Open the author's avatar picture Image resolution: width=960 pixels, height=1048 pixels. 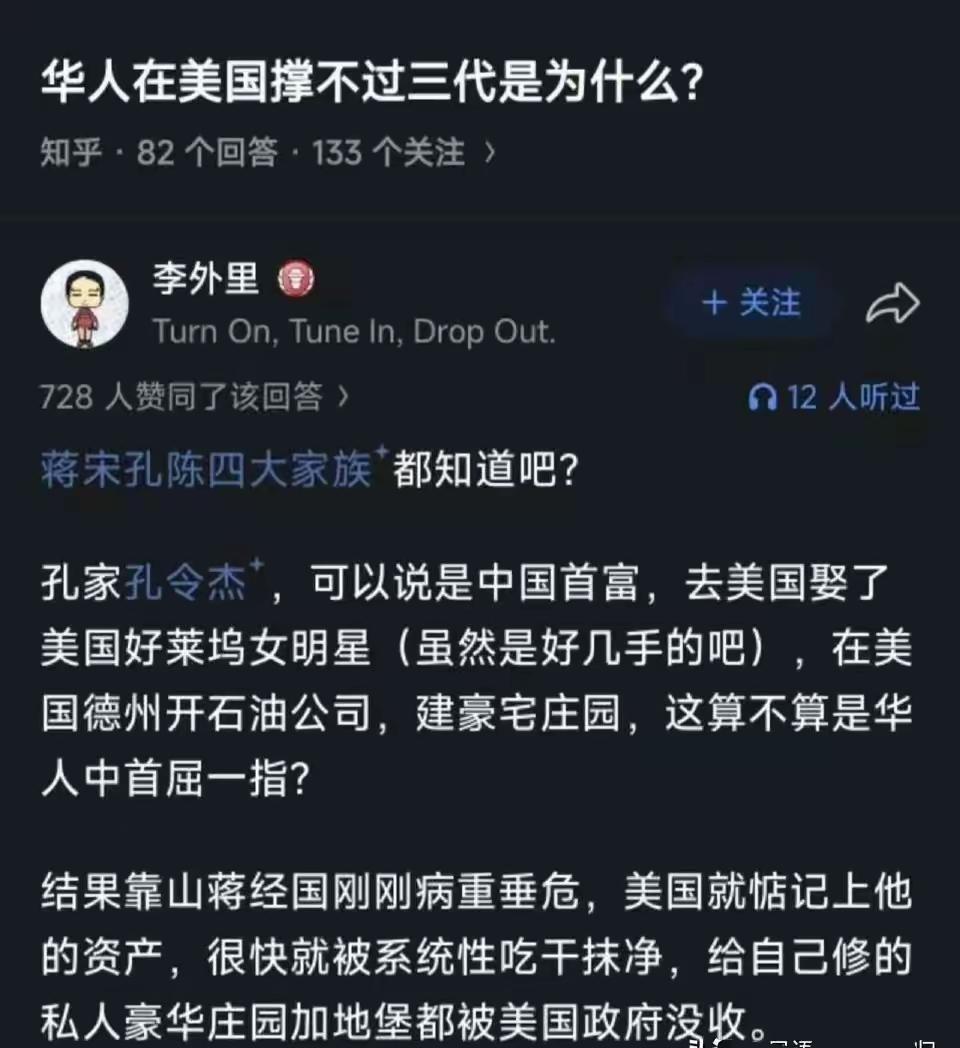[85, 303]
